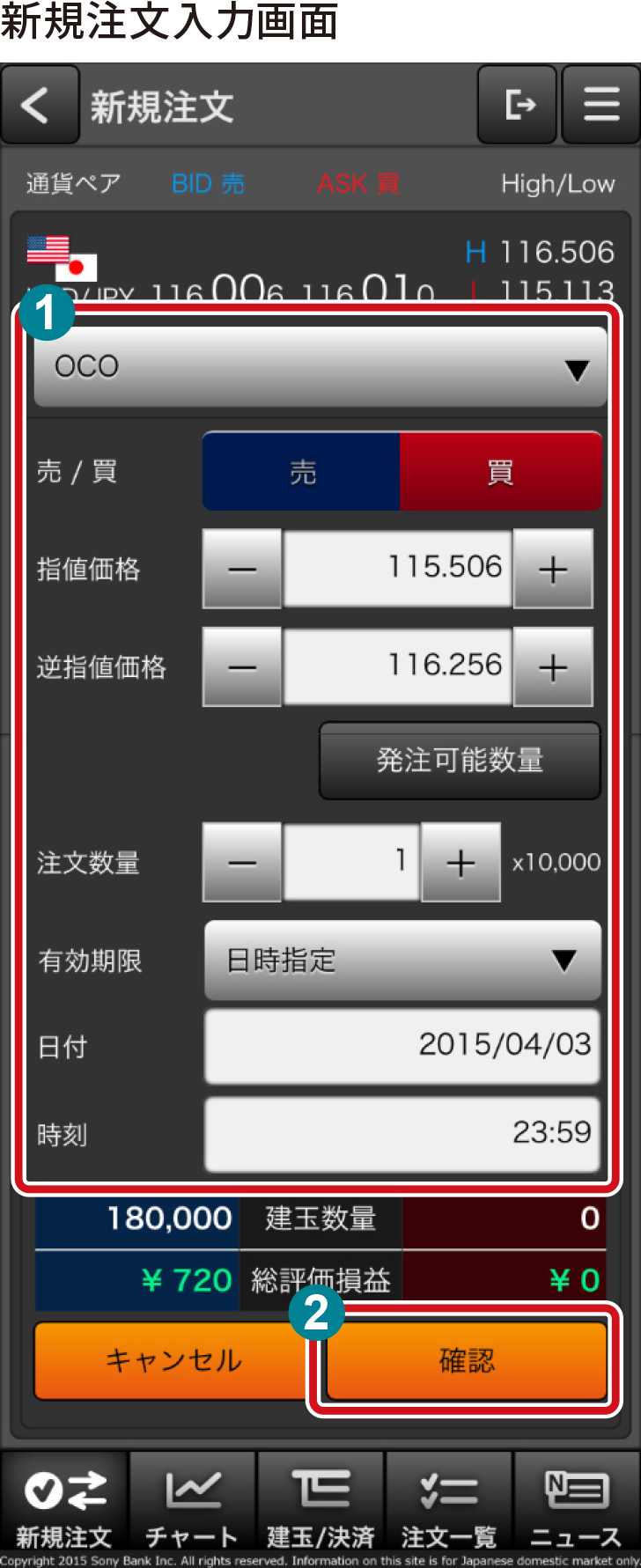641x1568 pixels.
Task: Decrease the 注文数量 order quantity
Action: 242,863
